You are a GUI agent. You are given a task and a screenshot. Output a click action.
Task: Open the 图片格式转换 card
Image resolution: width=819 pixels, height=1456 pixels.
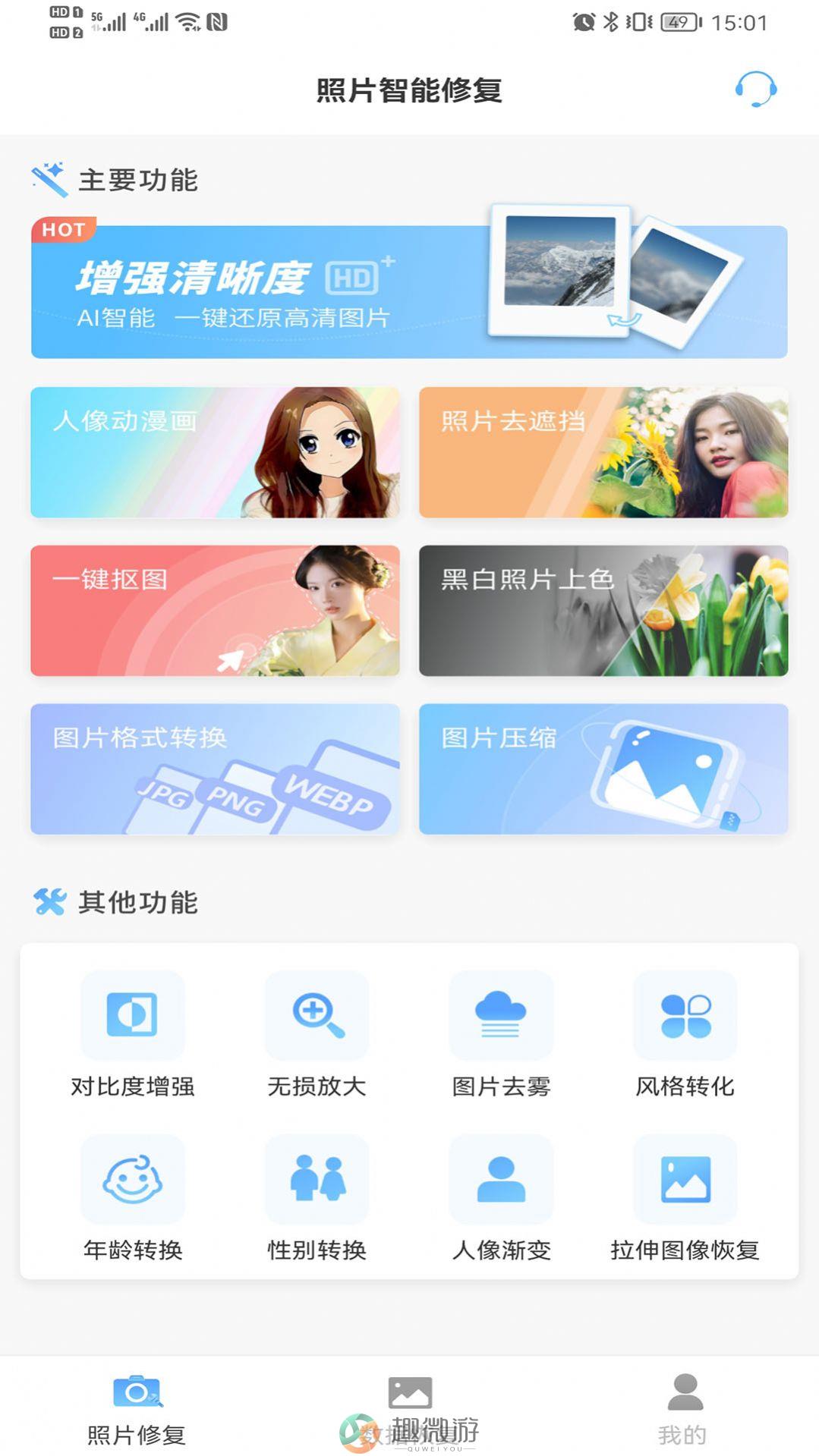pos(215,769)
